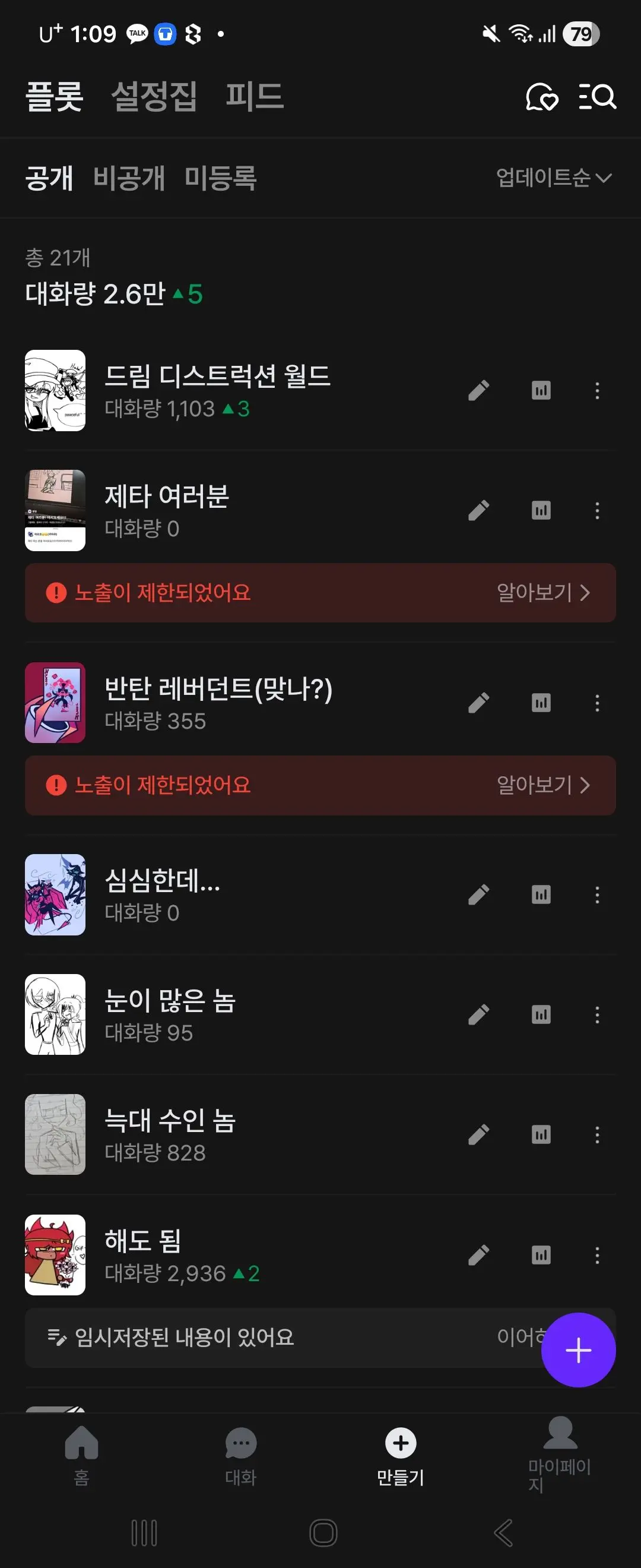Select the 미등록 filter tab
This screenshot has width=641, height=1568.
(220, 178)
